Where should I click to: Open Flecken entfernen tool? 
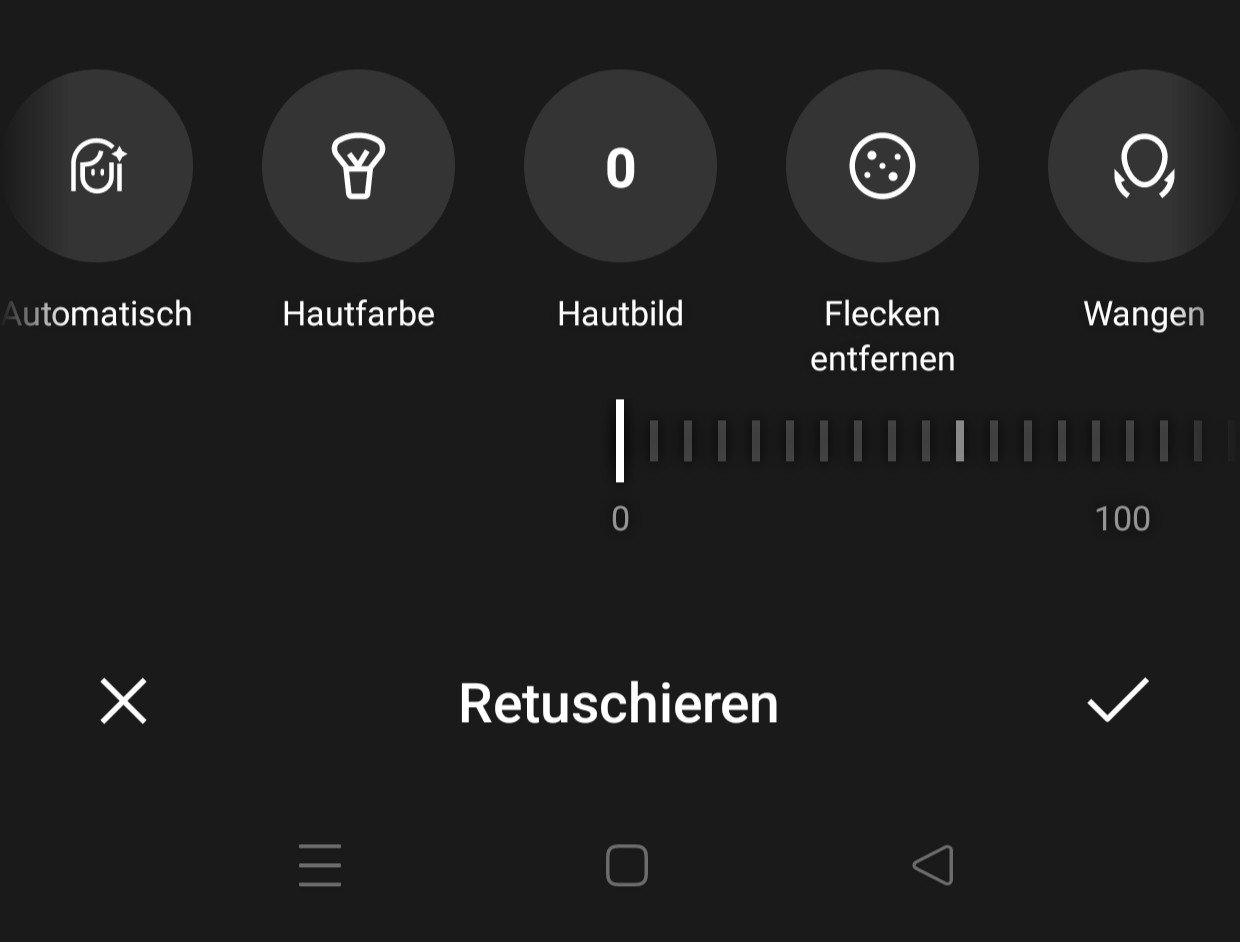tap(882, 166)
